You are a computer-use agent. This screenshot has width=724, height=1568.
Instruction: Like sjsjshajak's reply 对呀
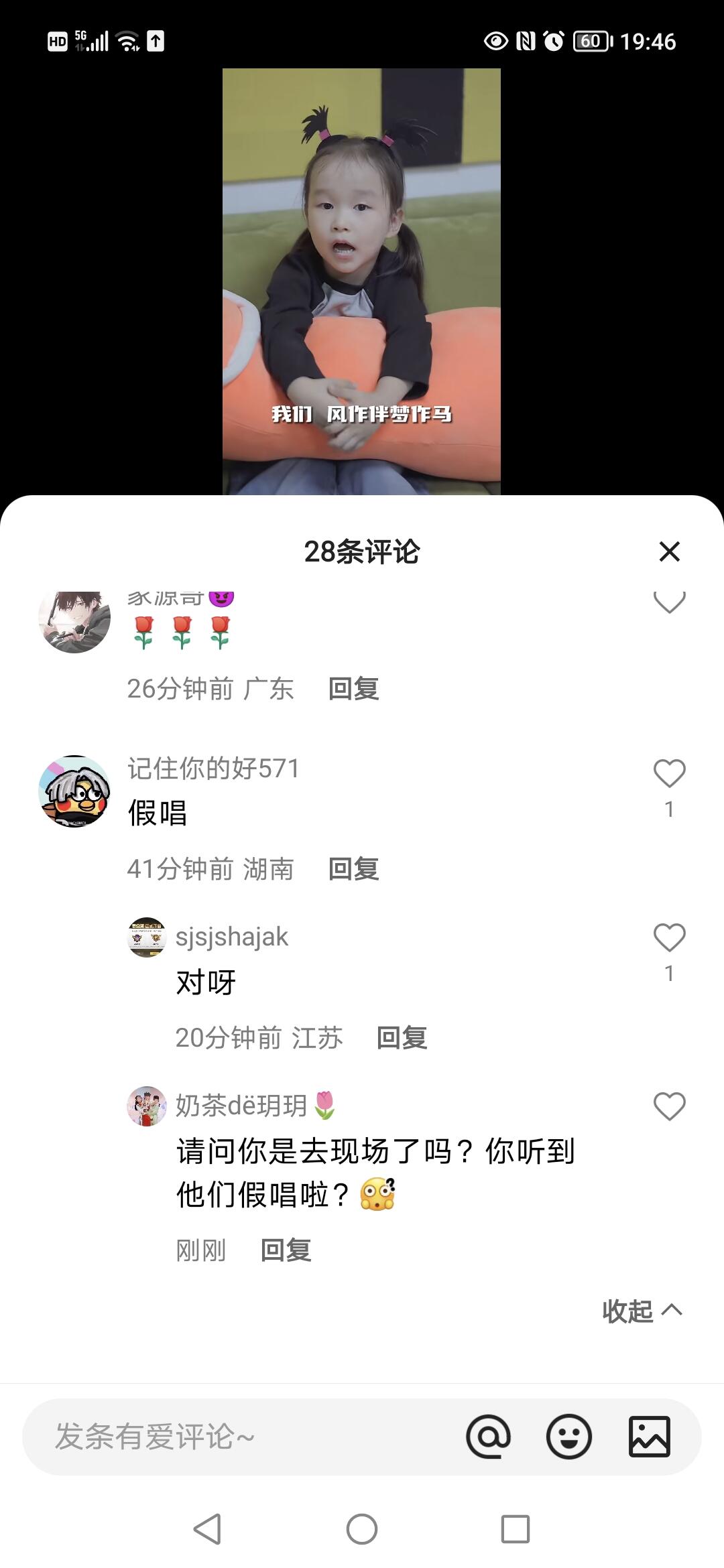click(x=669, y=938)
